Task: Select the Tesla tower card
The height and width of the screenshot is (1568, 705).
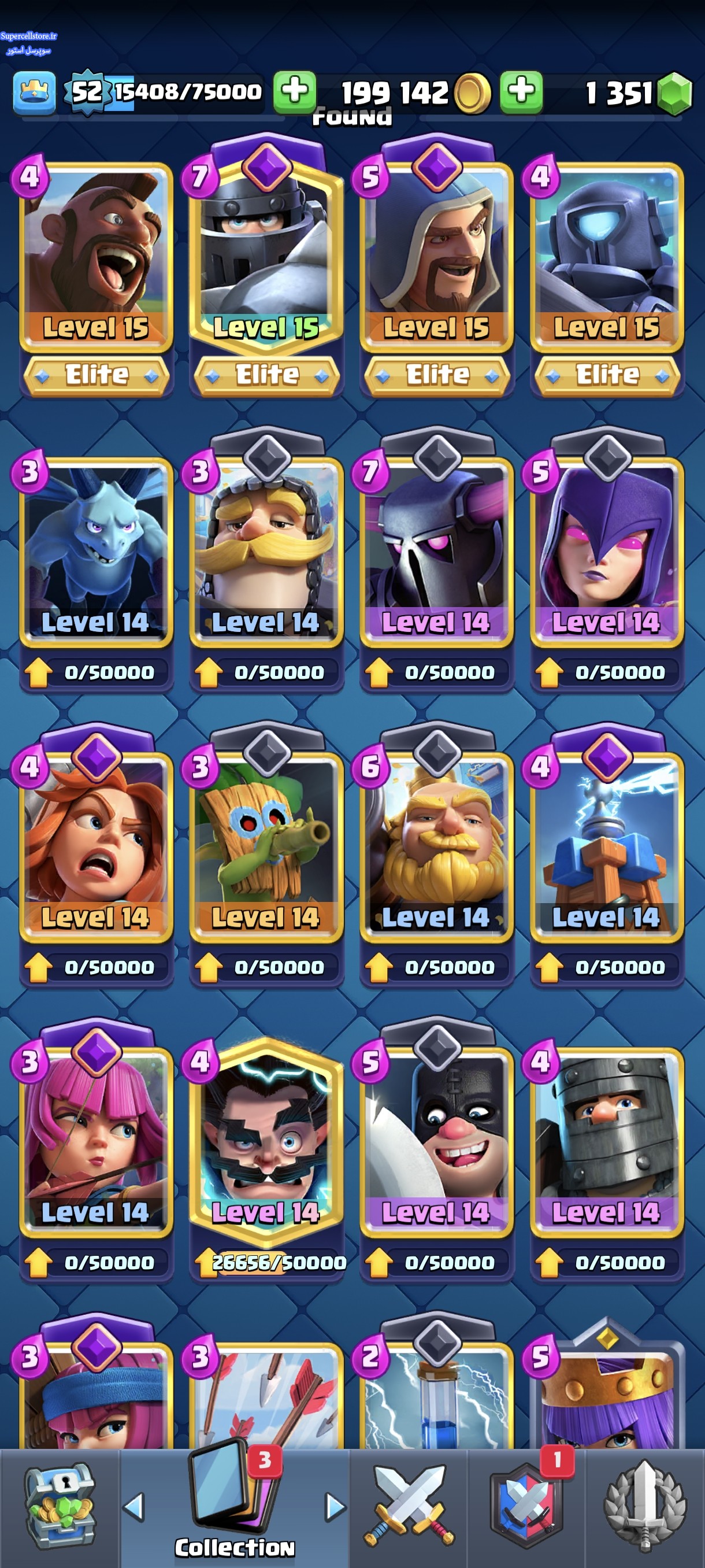Action: 606,846
